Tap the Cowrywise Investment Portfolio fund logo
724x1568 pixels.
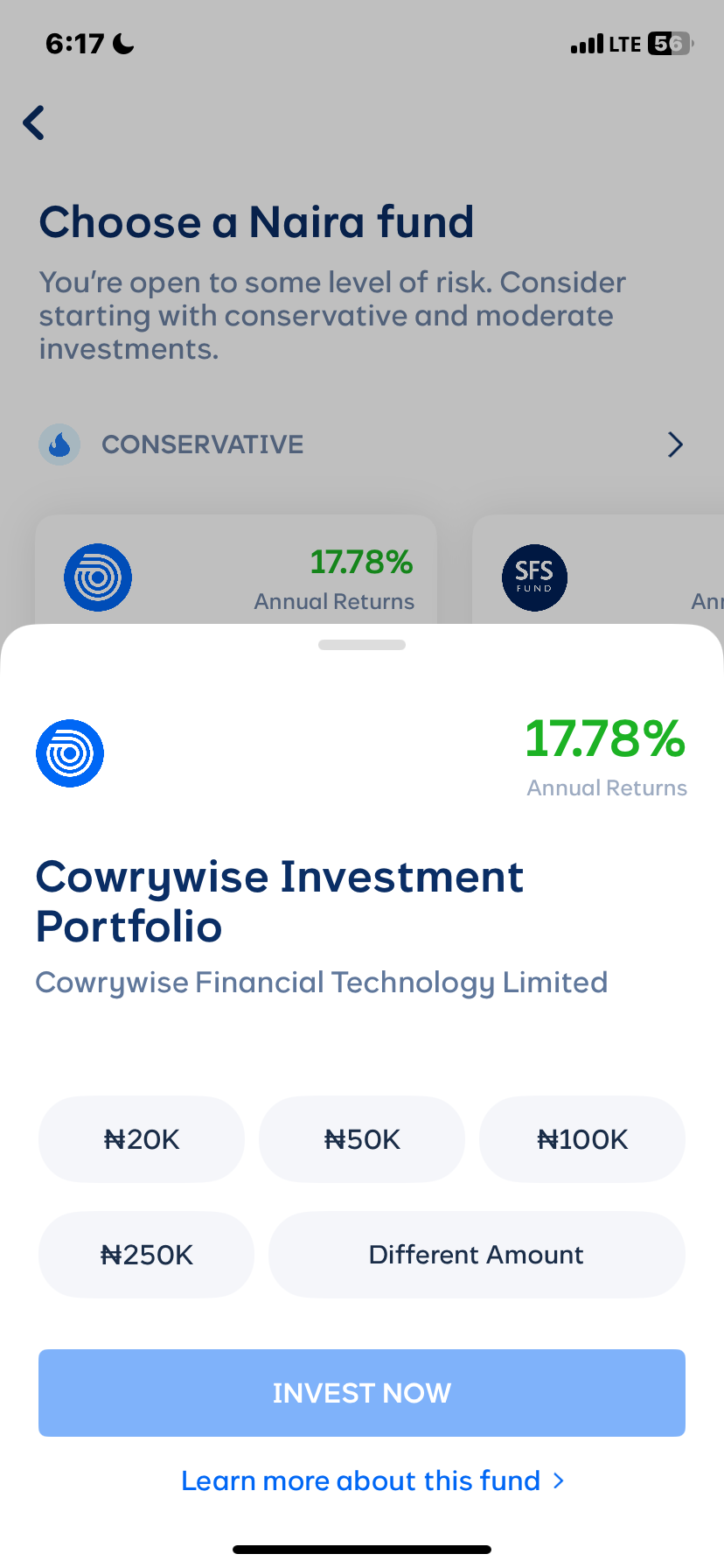click(70, 752)
